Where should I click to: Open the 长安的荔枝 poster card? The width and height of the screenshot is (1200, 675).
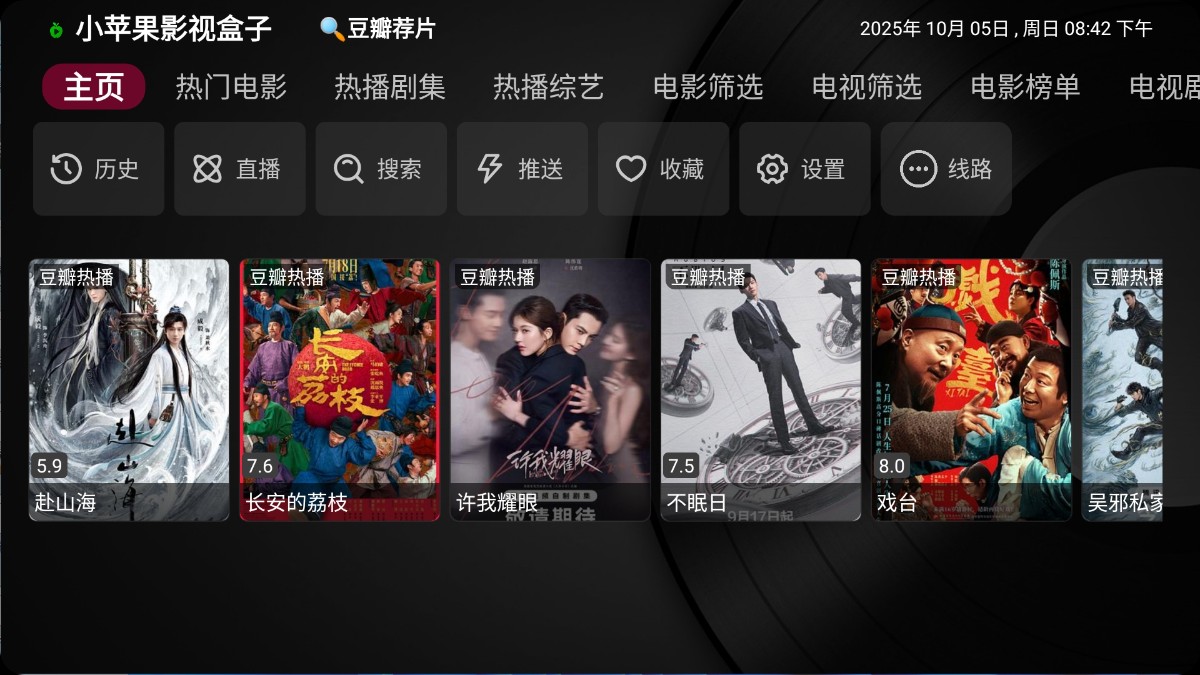coord(340,390)
